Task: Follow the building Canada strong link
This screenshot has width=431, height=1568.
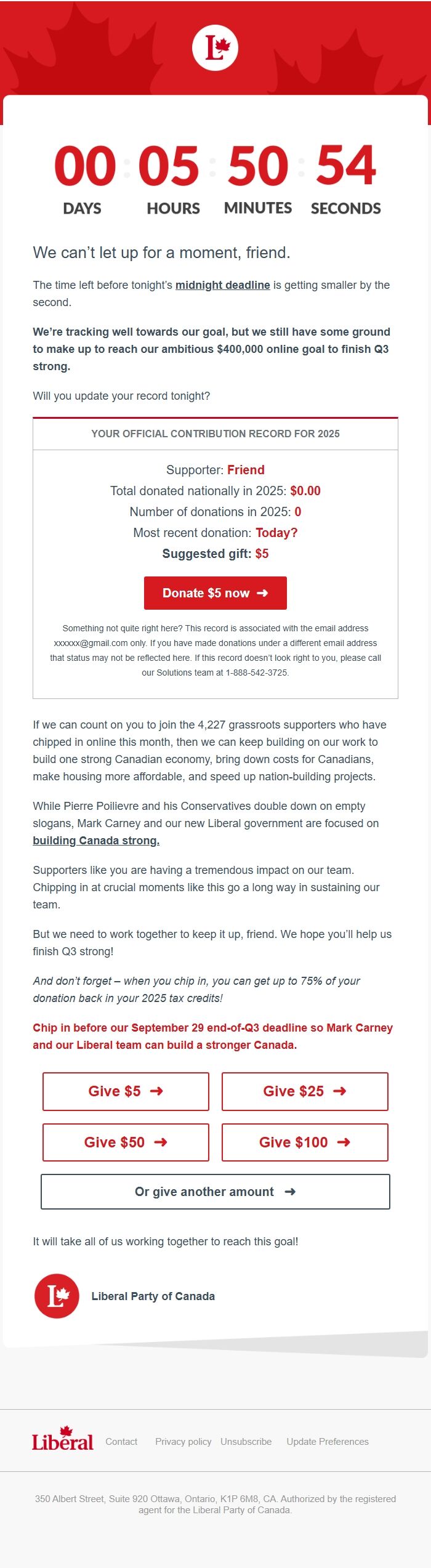Action: point(96,841)
